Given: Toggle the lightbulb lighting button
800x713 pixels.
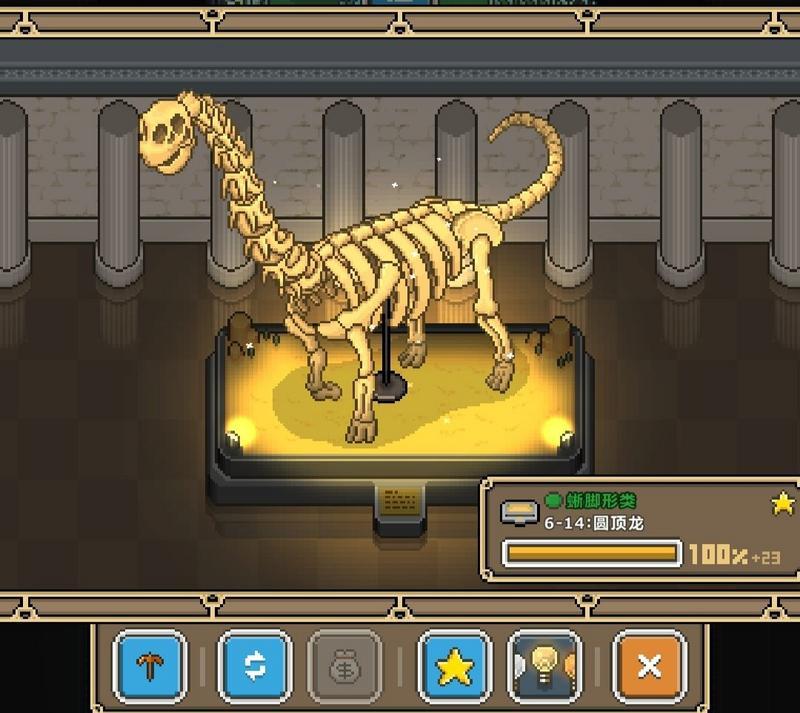Looking at the screenshot, I should (x=545, y=666).
